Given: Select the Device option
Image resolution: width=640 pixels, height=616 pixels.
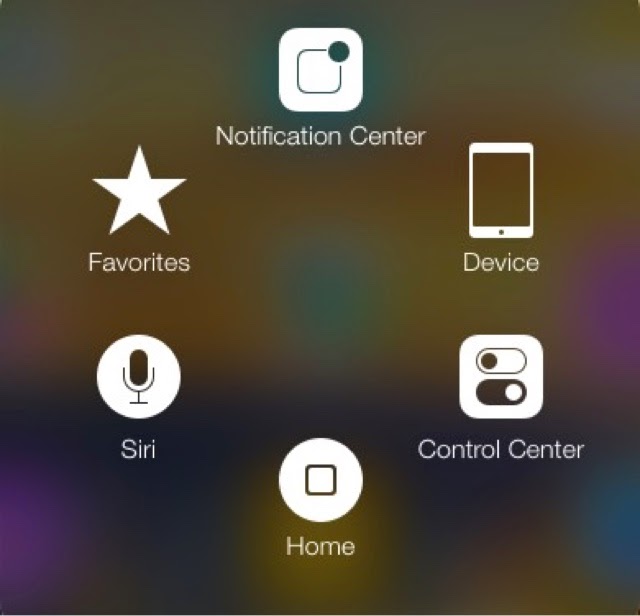Looking at the screenshot, I should point(501,191).
